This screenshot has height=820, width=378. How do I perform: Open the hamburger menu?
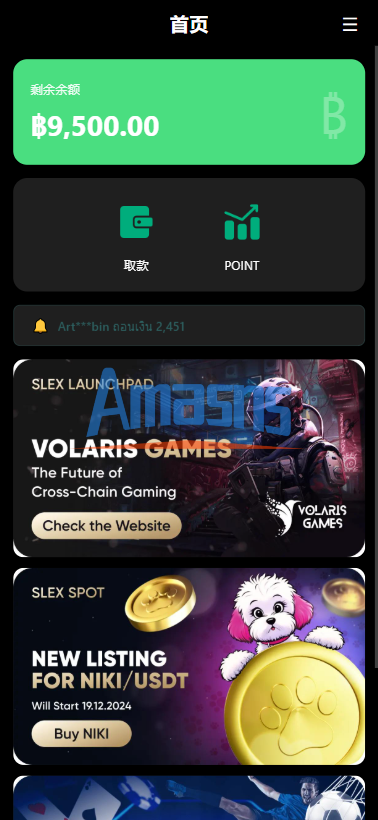(350, 25)
